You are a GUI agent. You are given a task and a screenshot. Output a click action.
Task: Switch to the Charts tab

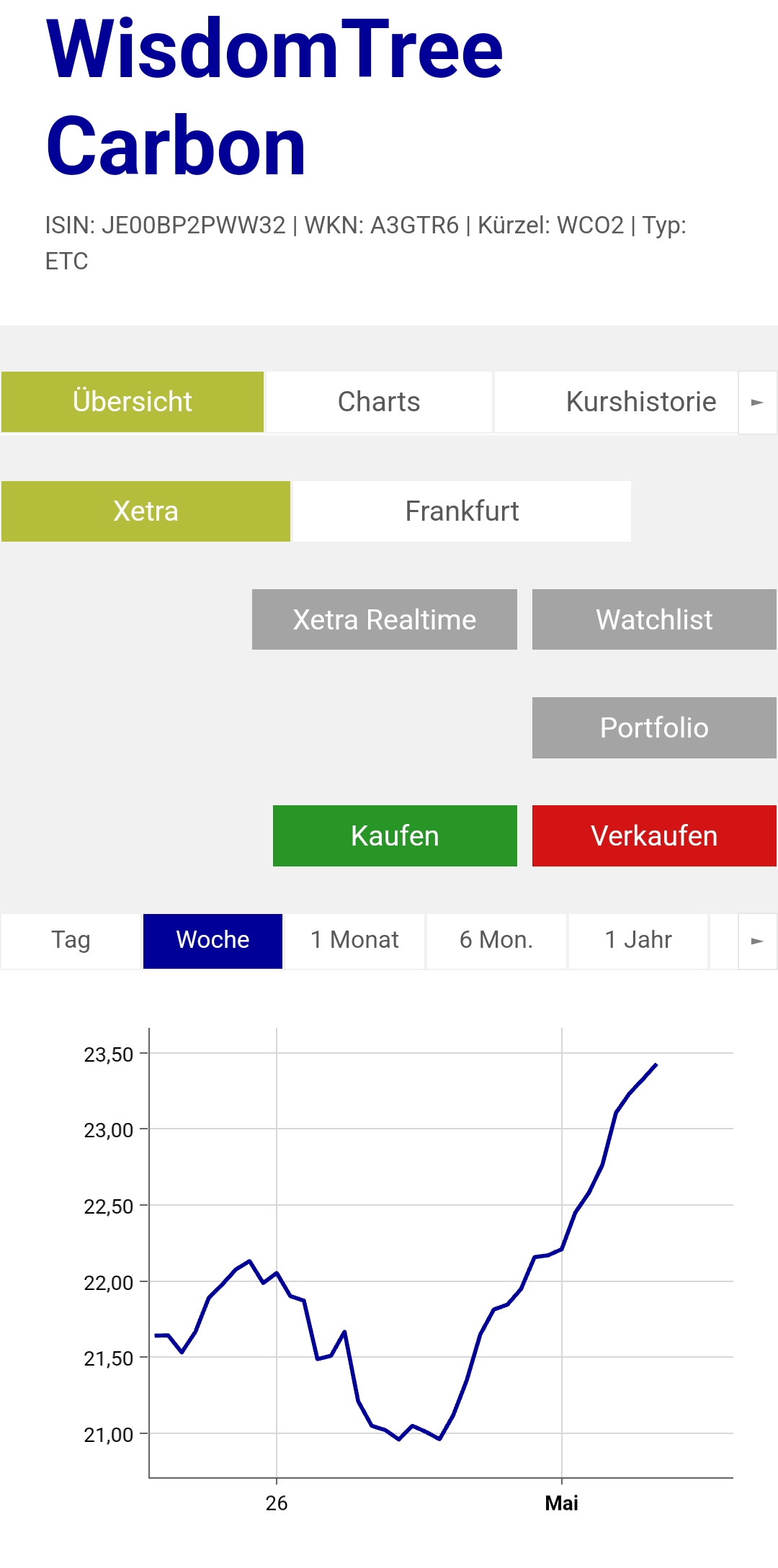[x=378, y=401]
